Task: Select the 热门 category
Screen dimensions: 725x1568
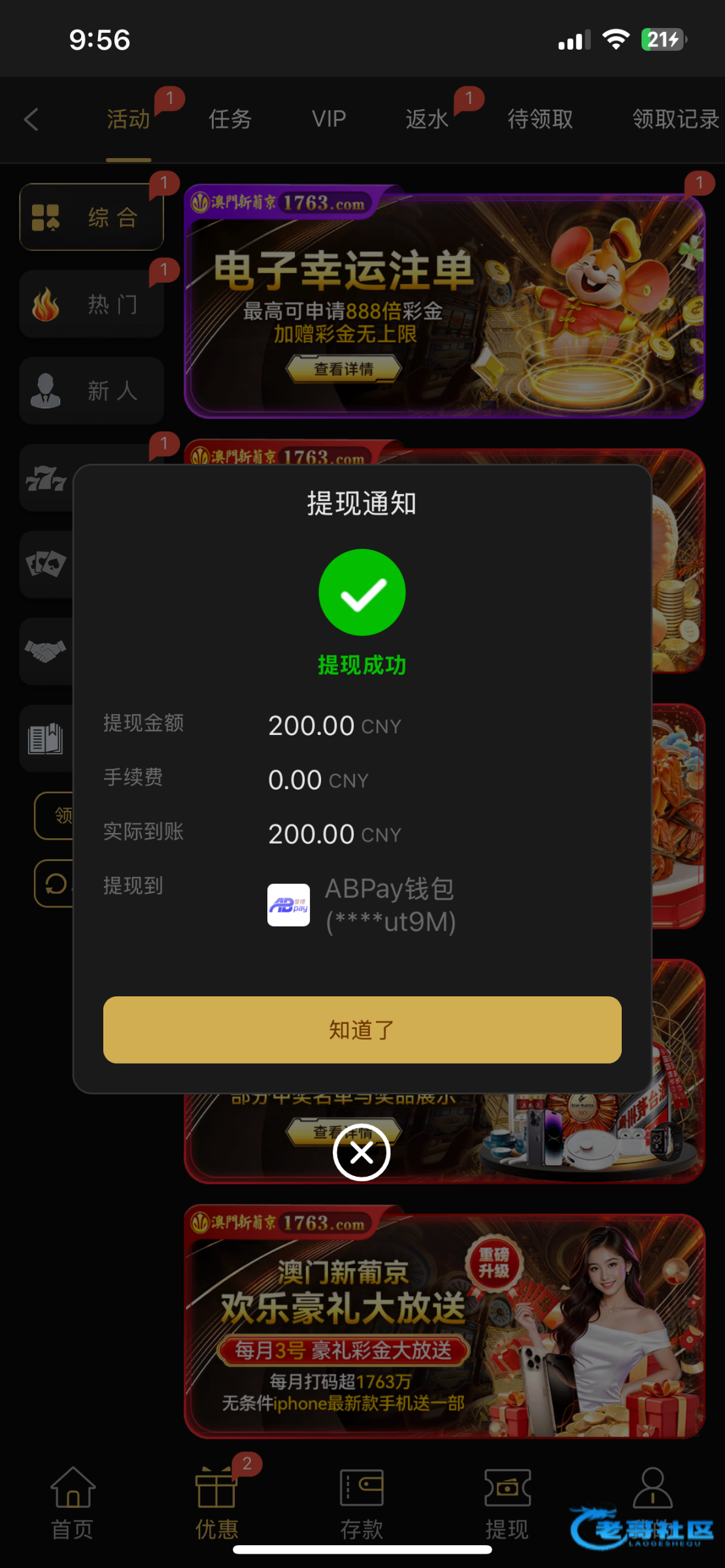Action: tap(92, 304)
